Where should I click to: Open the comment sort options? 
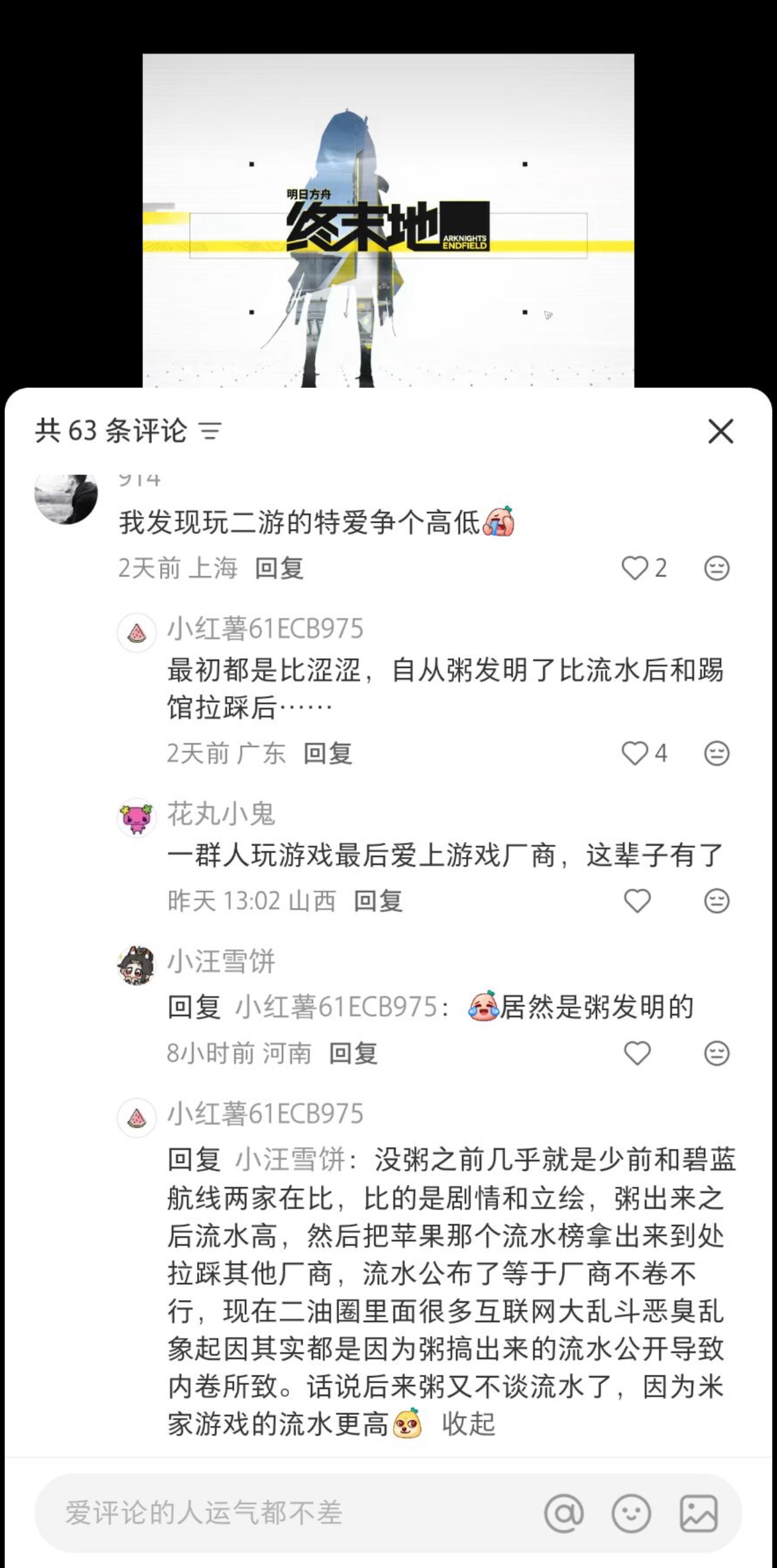coord(210,431)
